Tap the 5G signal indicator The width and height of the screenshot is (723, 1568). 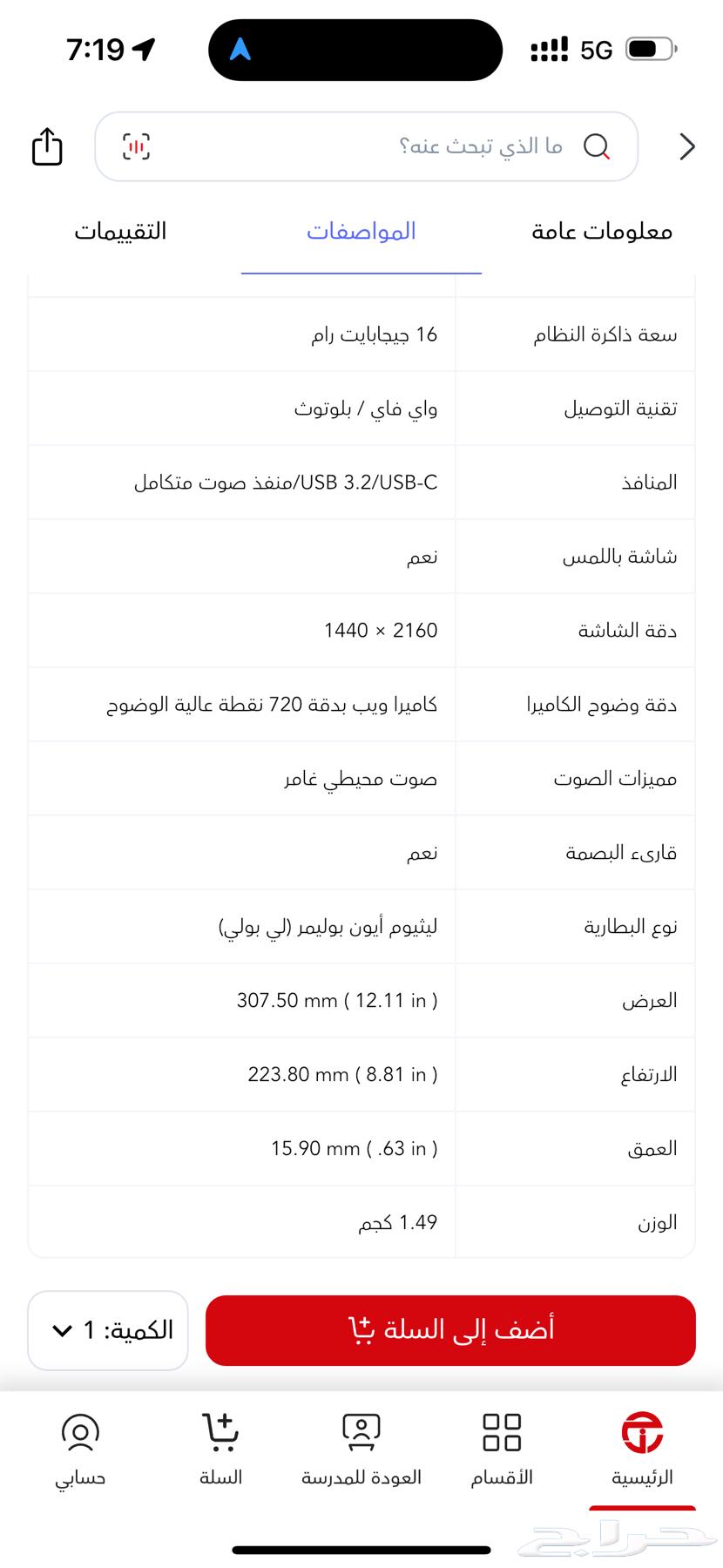[594, 50]
